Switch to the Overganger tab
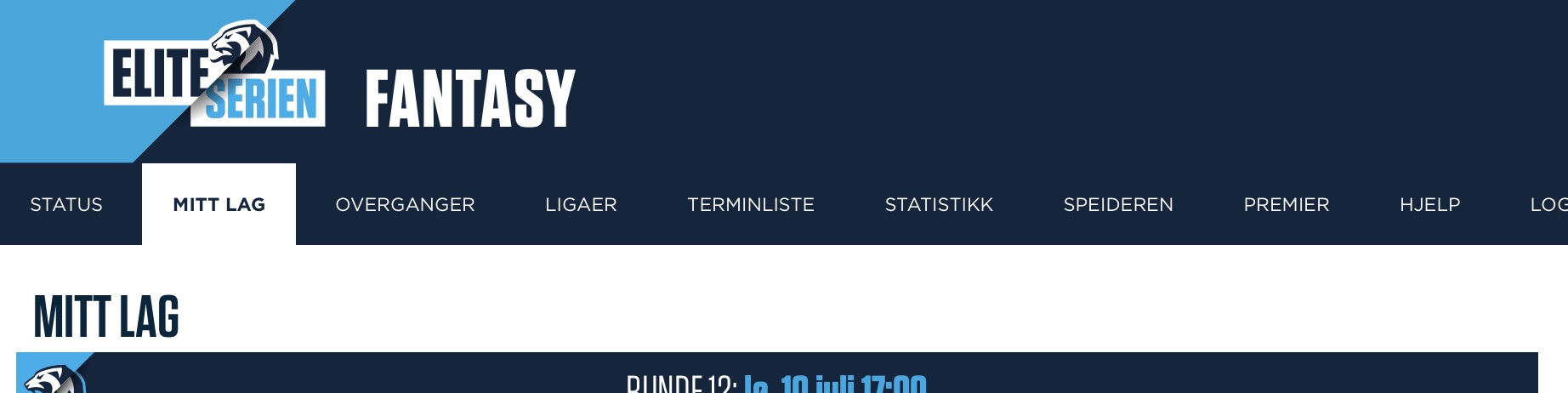The height and width of the screenshot is (393, 1568). pyautogui.click(x=405, y=204)
